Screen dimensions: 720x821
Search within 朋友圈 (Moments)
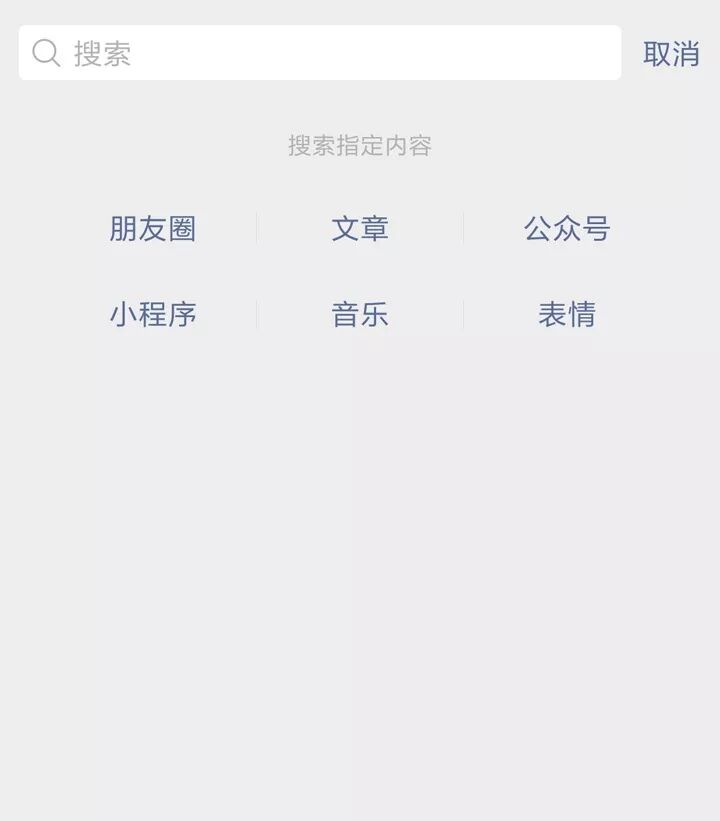153,229
